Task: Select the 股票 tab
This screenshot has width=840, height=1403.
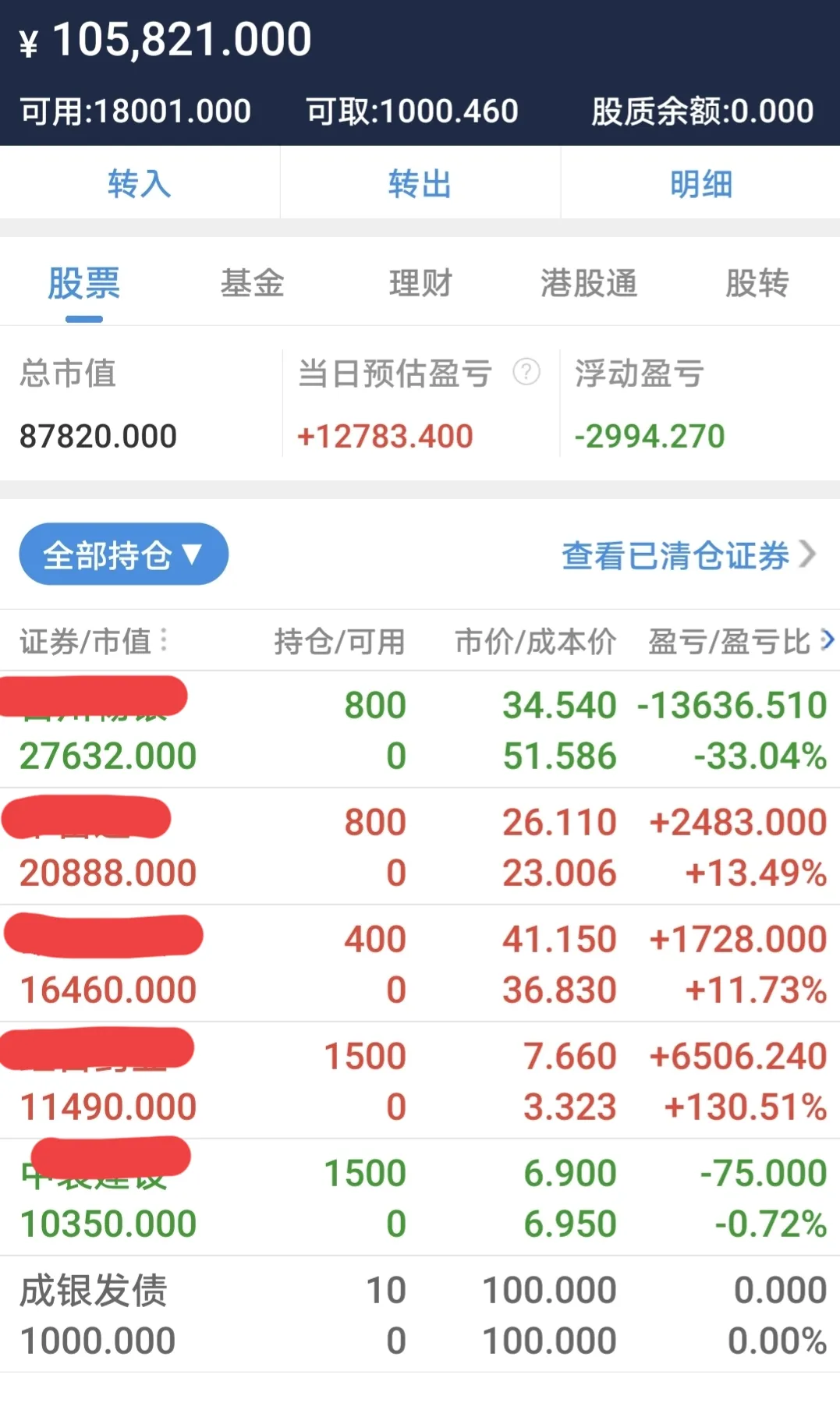Action: pos(84,283)
